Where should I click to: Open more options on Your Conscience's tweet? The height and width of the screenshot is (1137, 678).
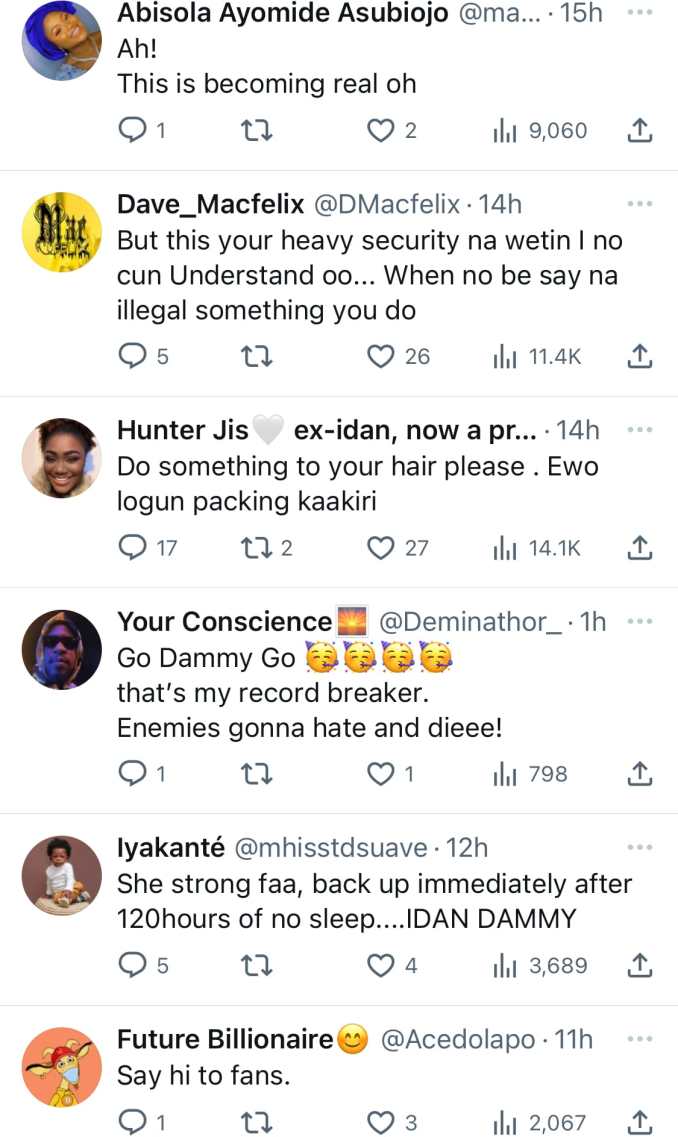(640, 621)
